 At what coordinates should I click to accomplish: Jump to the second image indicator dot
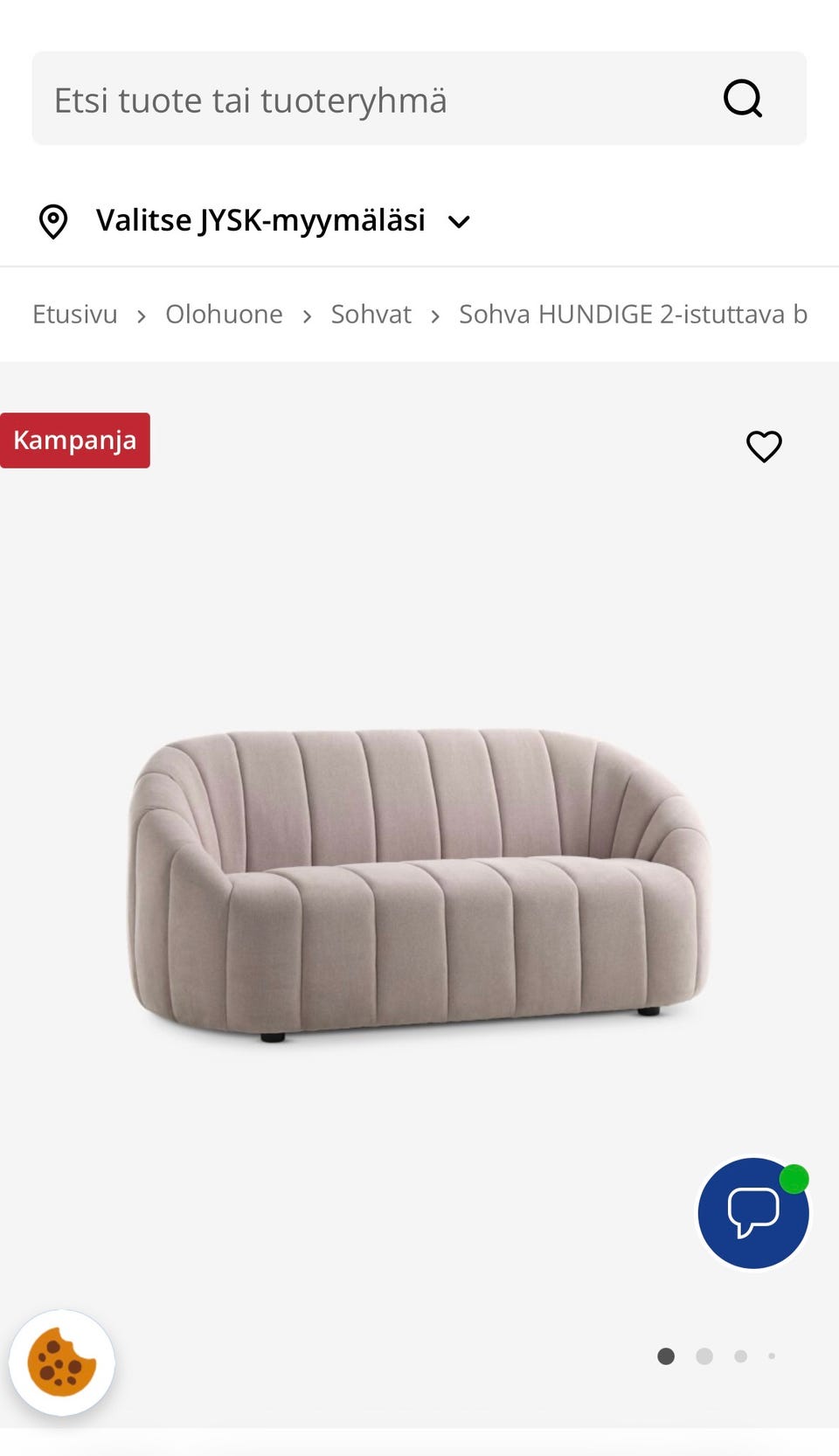pos(704,1356)
